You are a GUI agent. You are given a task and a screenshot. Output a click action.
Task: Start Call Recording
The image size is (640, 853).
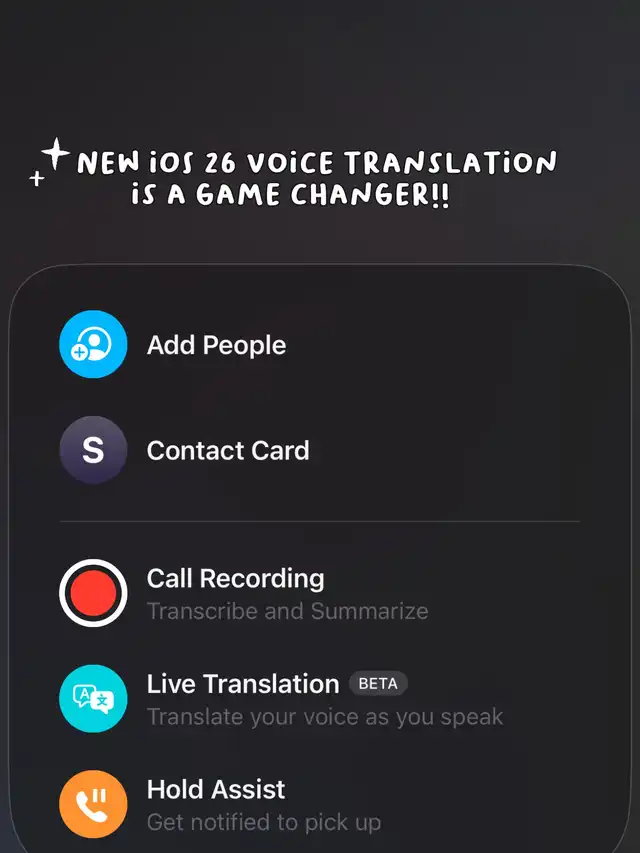tap(320, 593)
